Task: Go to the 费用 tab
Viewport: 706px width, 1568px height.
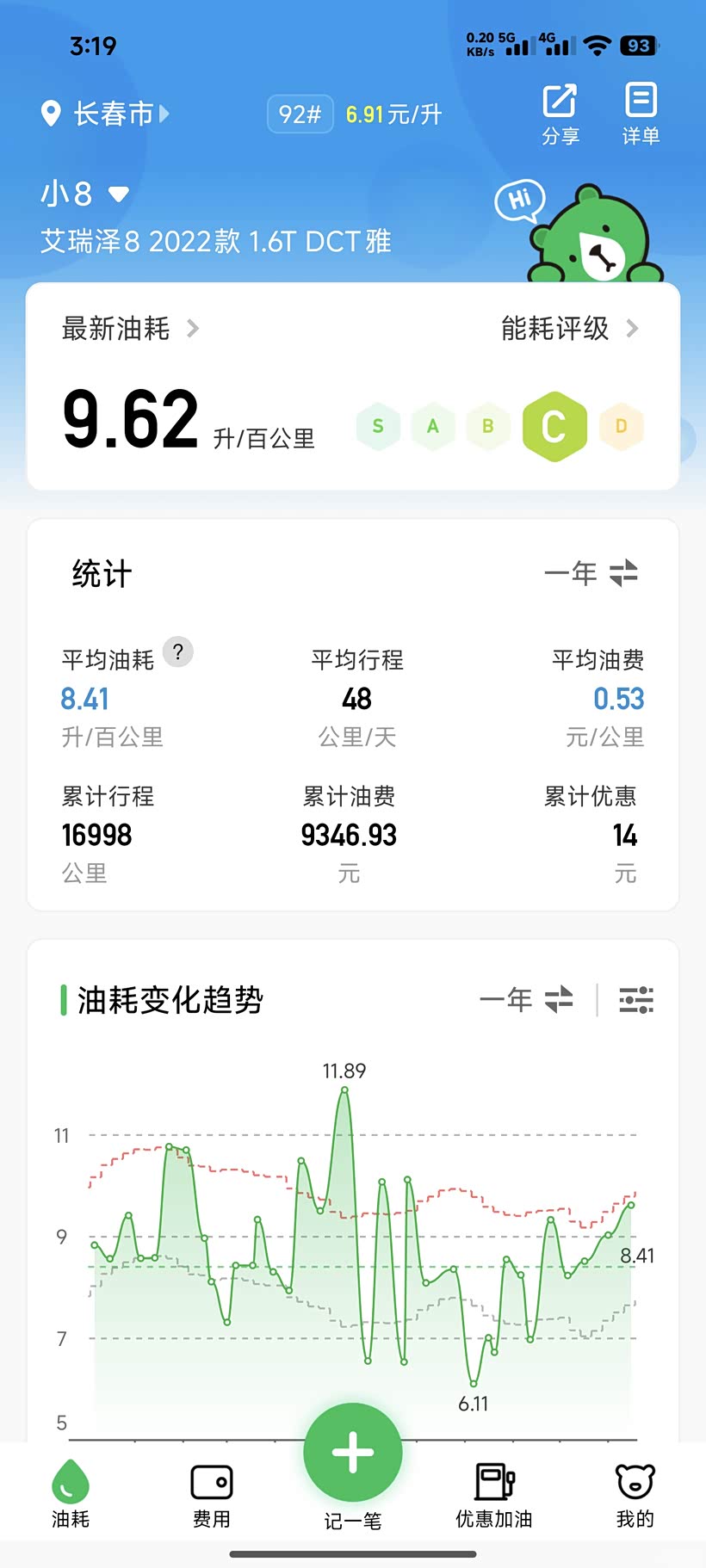Action: 212,1493
